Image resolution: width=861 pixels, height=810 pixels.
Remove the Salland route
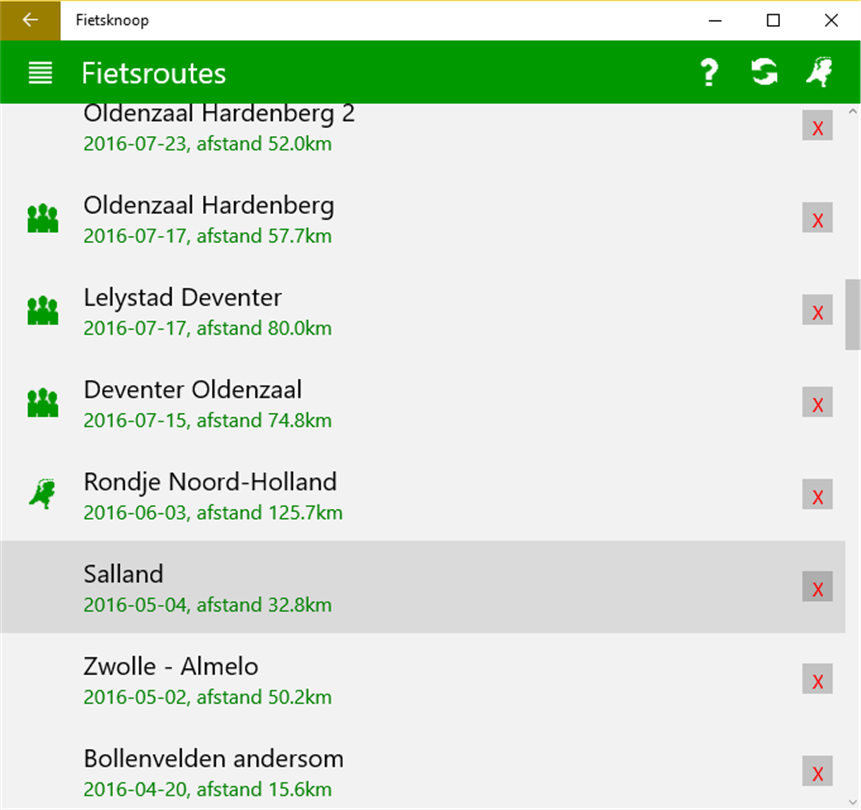click(818, 588)
